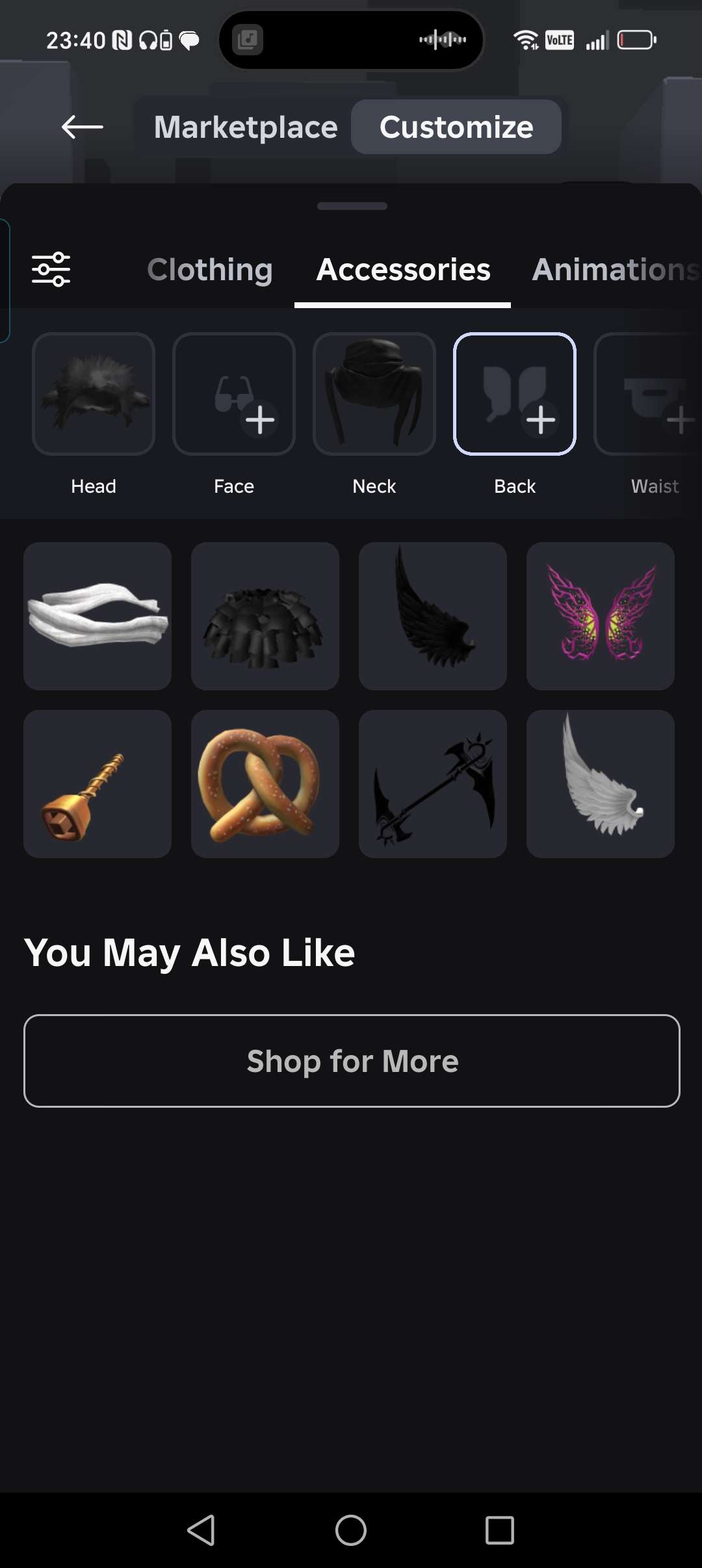Open the Animations tab

(x=614, y=269)
